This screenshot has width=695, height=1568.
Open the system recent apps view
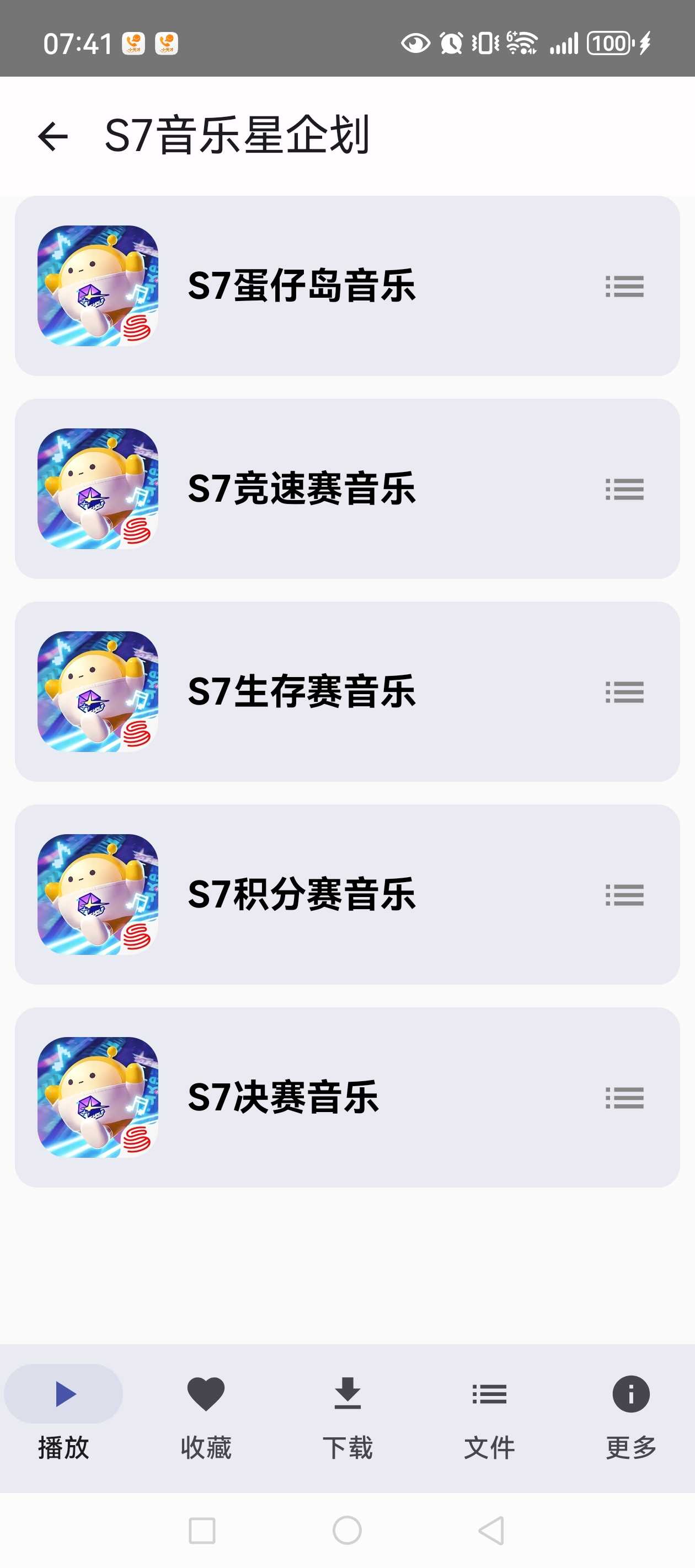pos(202,1531)
